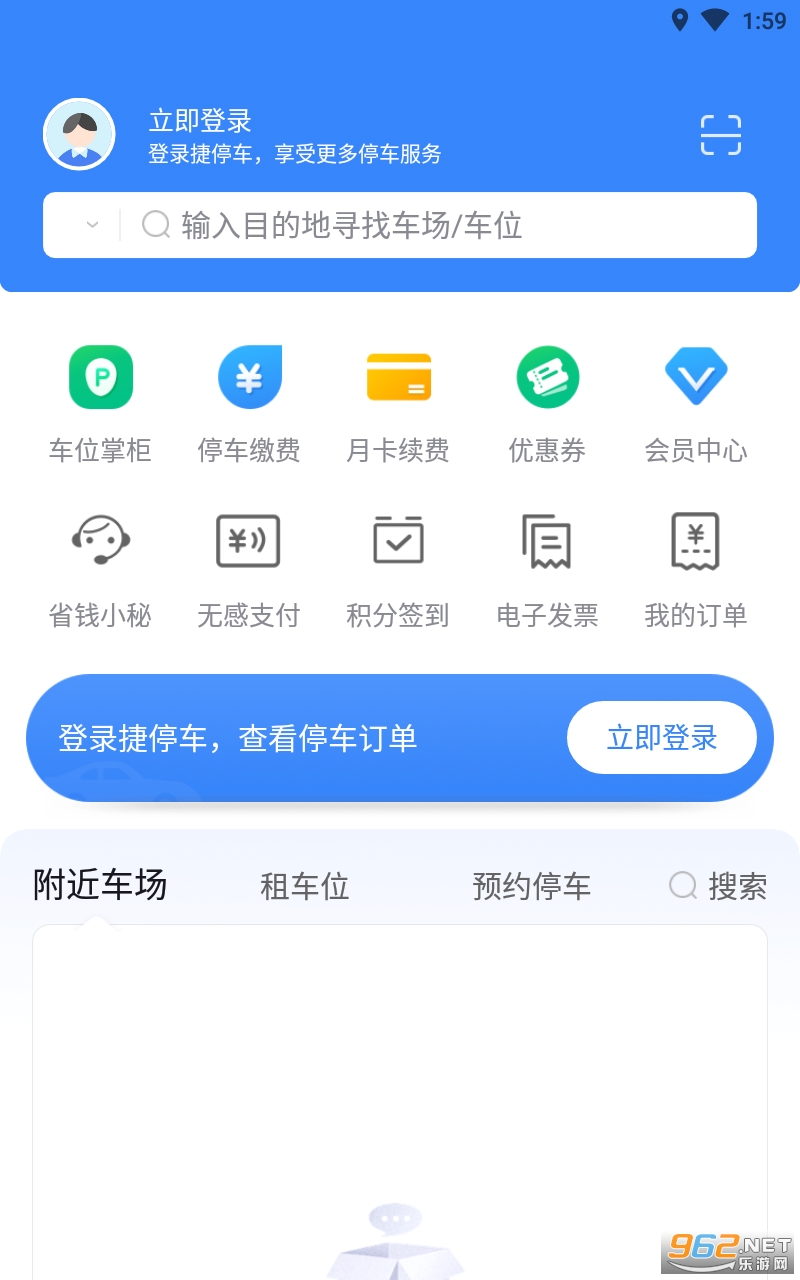This screenshot has height=1280, width=800.
Task: Open the QR scan icon
Action: coord(720,135)
